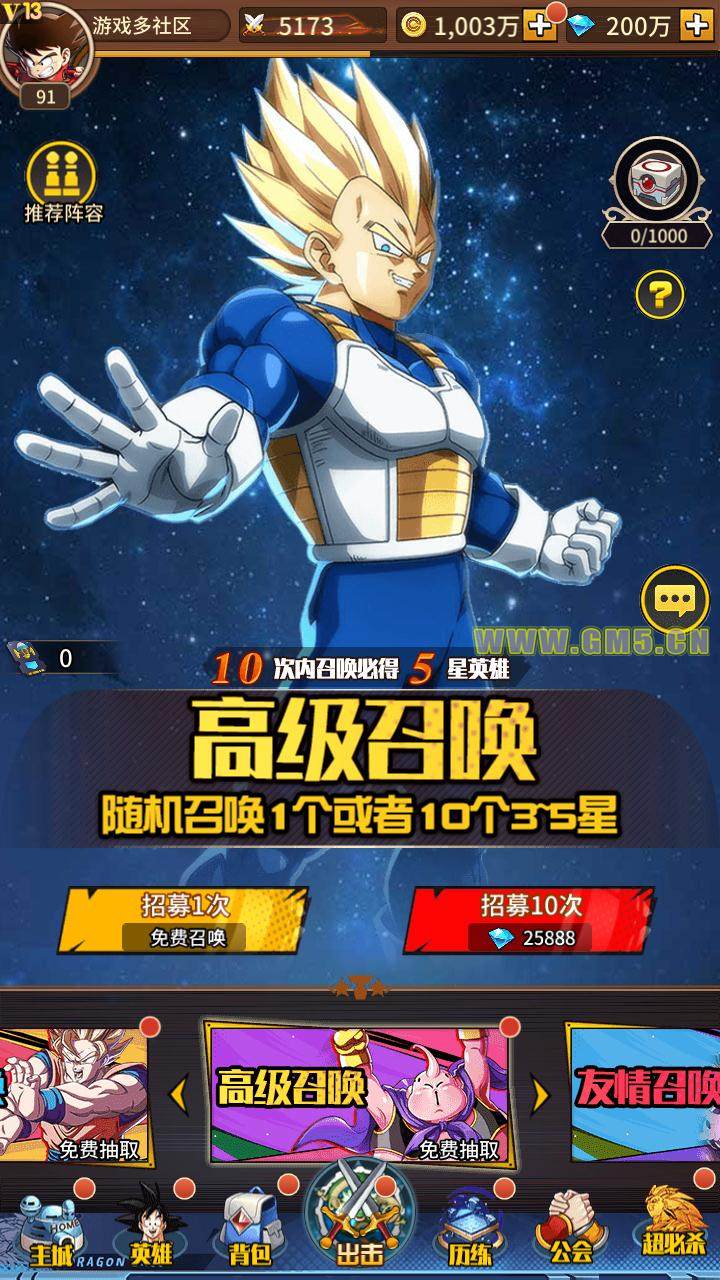Show previous summon type with left arrow
Viewport: 720px width, 1280px height.
point(180,1096)
